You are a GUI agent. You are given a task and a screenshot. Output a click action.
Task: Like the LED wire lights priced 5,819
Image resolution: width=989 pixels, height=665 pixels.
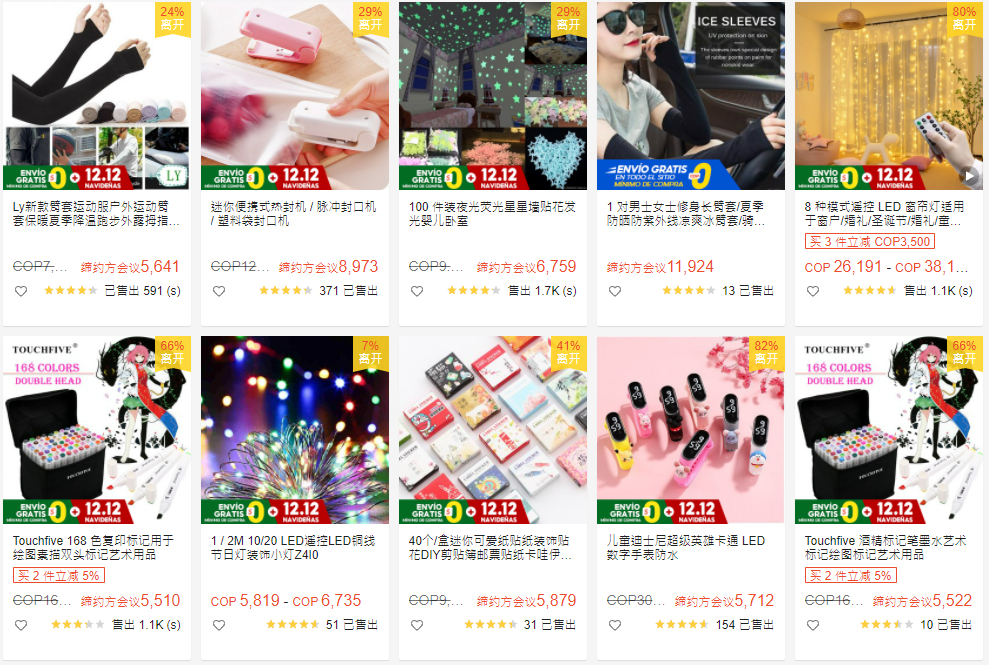pos(219,625)
